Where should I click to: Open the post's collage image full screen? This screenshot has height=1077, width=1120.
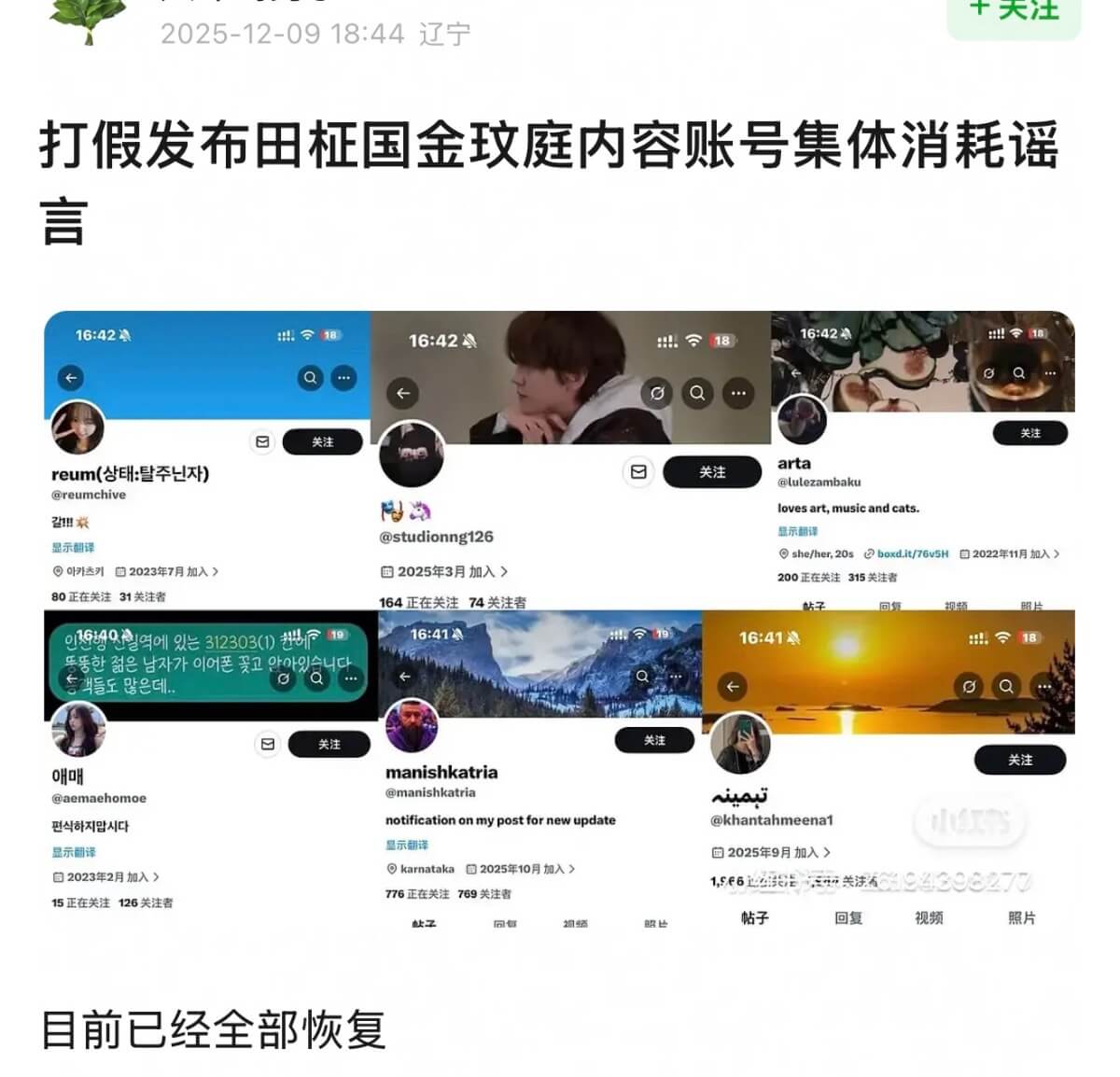pyautogui.click(x=559, y=621)
